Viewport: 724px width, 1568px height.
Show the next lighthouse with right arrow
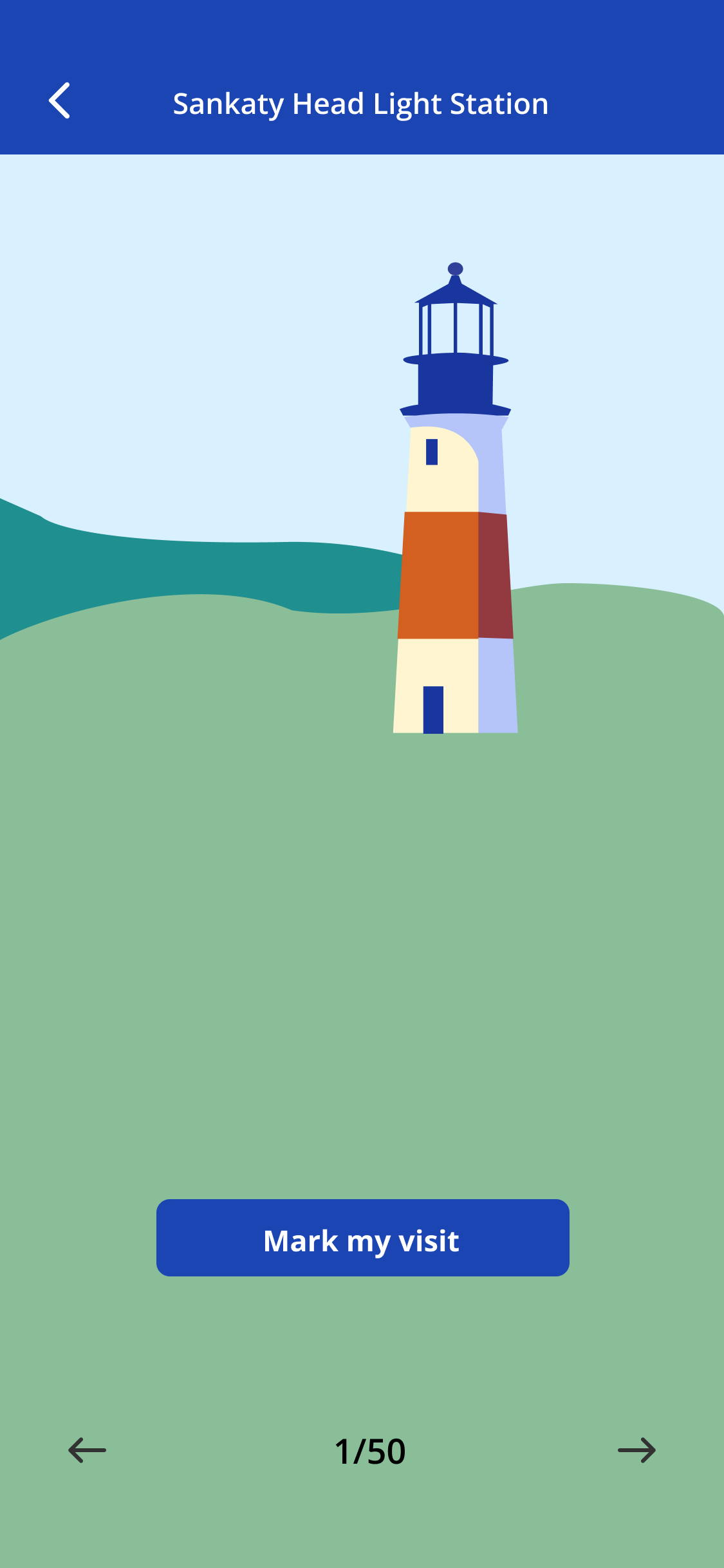pyautogui.click(x=636, y=1450)
